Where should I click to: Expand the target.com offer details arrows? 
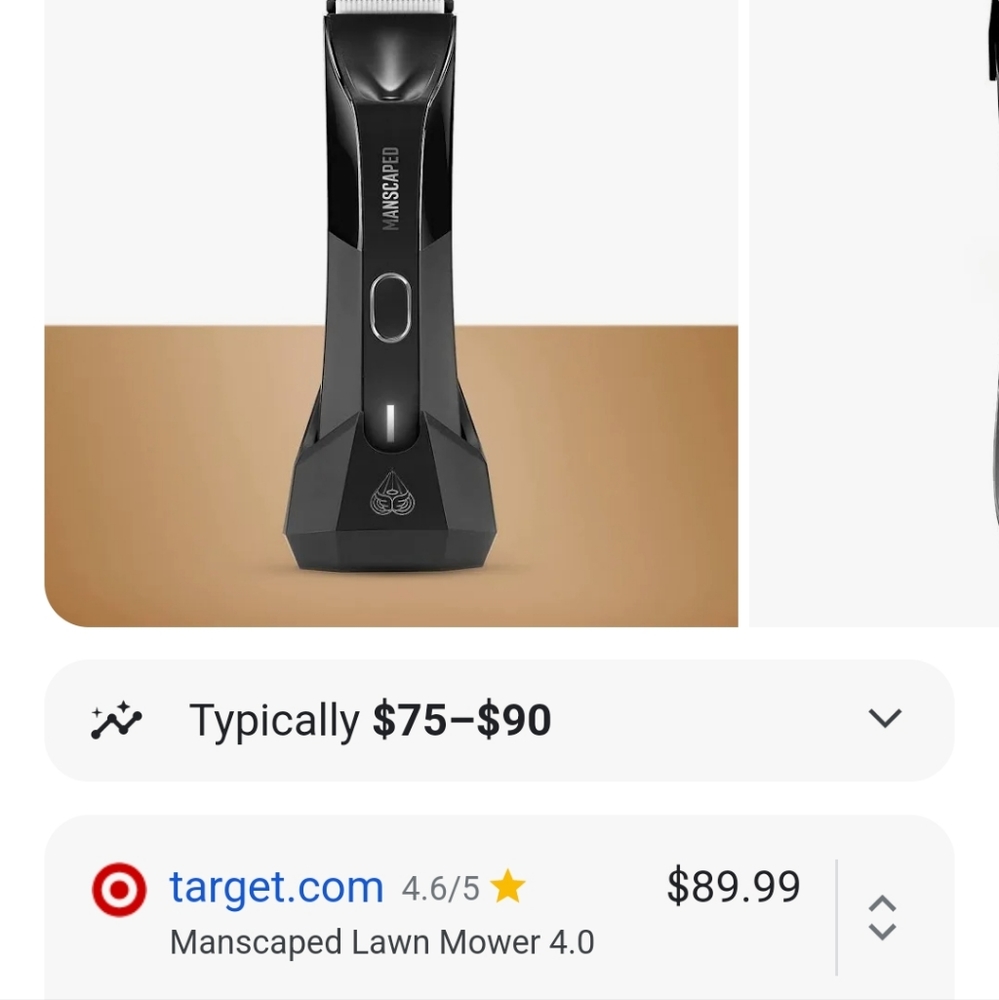(x=881, y=917)
